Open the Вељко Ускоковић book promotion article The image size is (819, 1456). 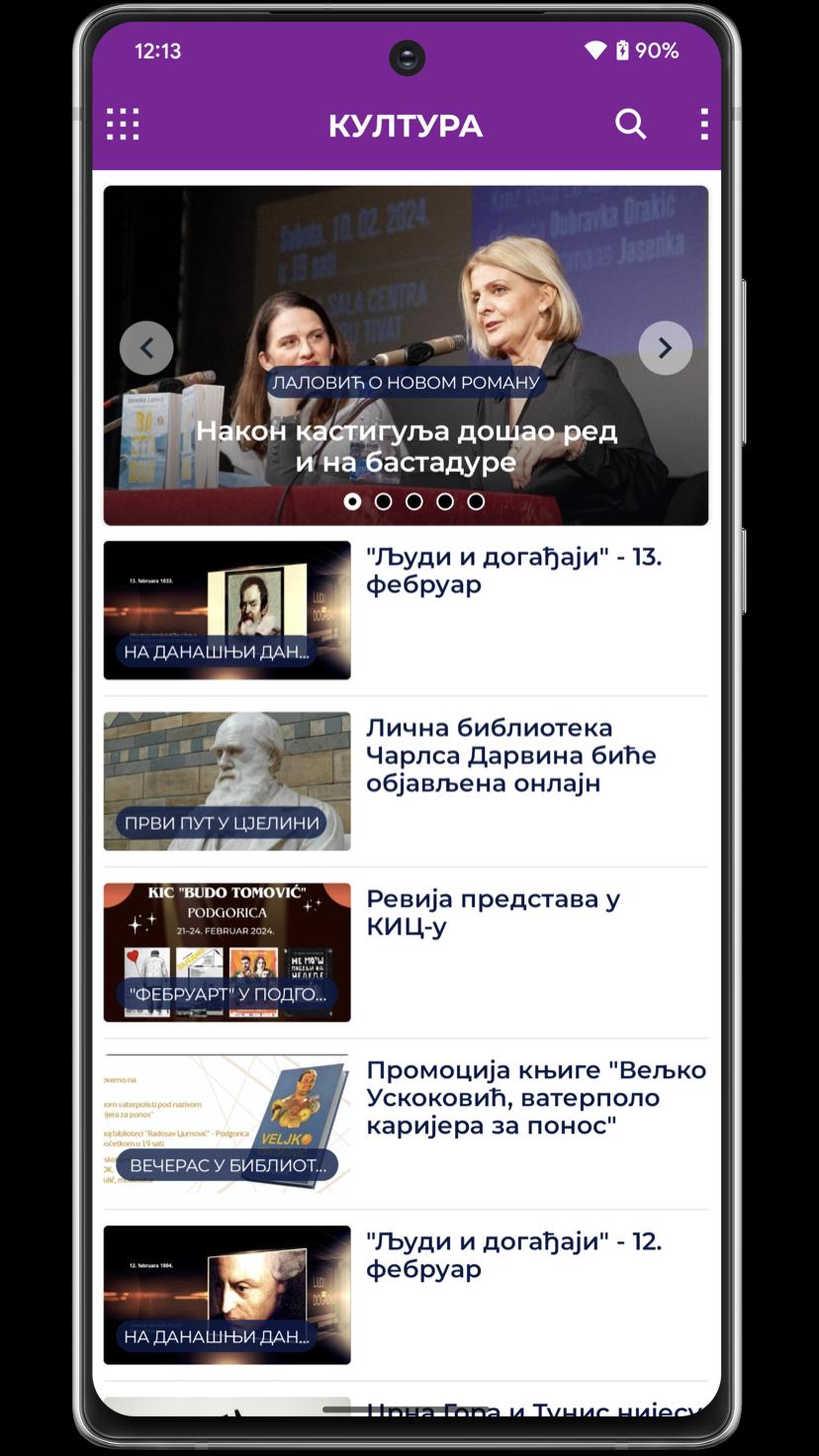(x=406, y=1124)
